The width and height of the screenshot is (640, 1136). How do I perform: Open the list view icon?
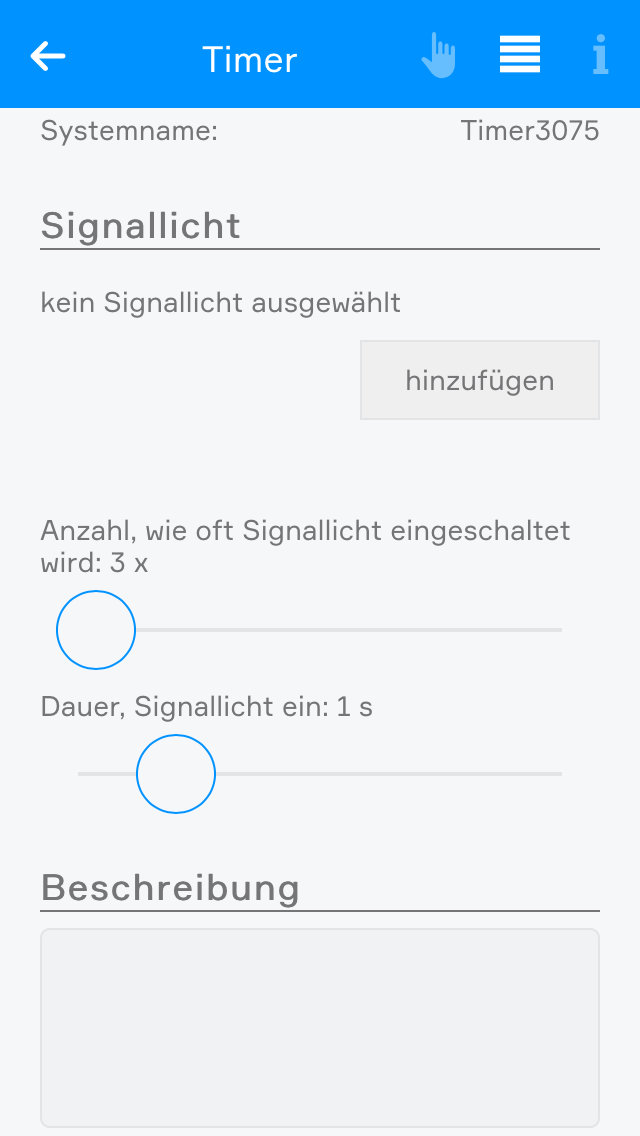[520, 55]
